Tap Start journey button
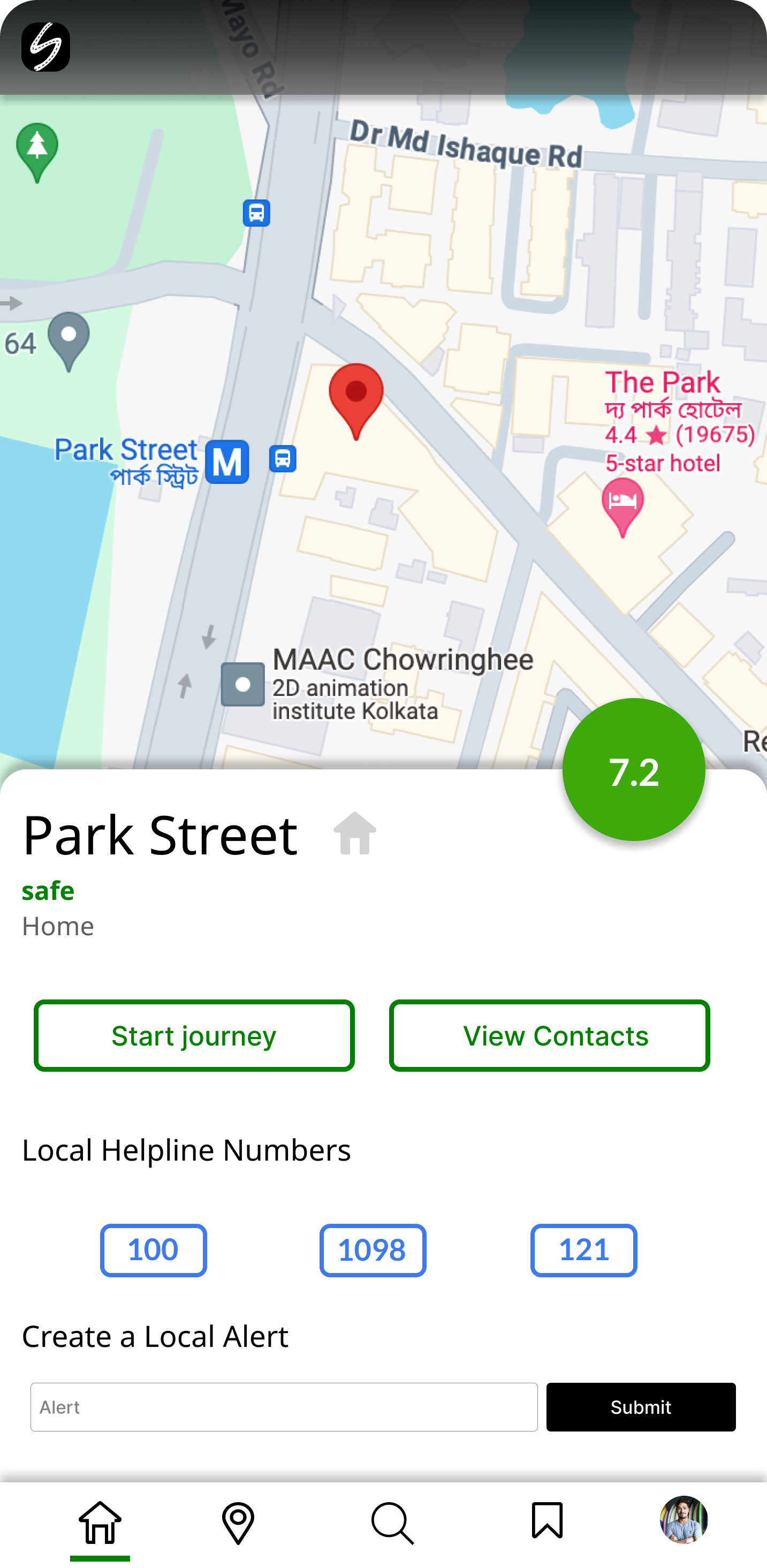 [194, 1035]
